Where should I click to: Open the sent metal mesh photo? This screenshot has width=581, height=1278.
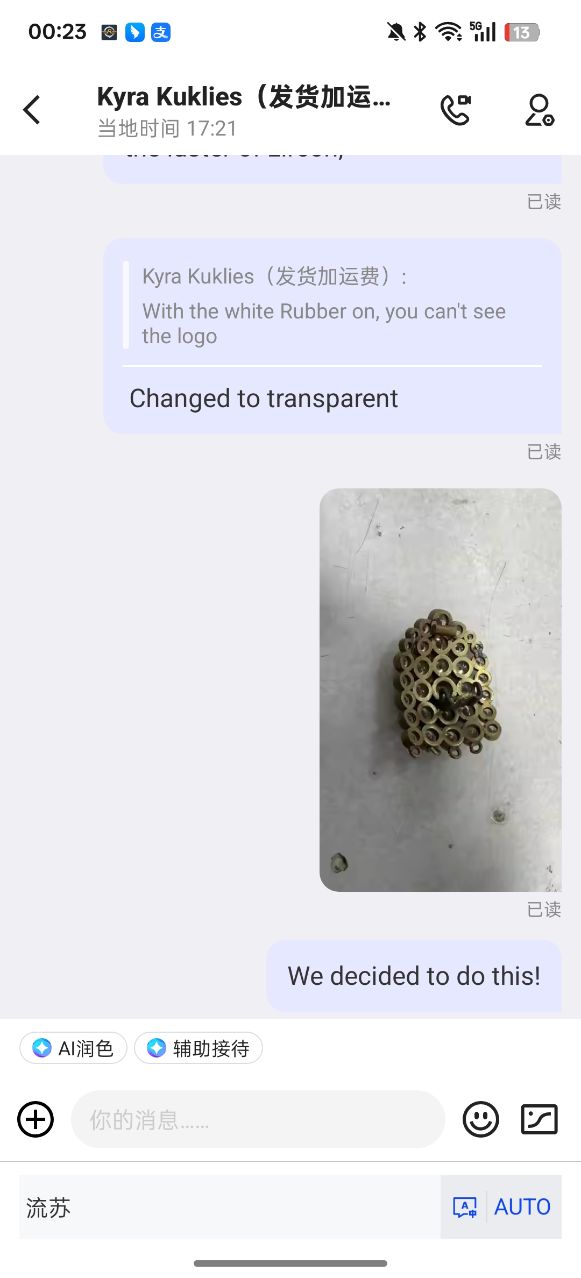point(440,690)
